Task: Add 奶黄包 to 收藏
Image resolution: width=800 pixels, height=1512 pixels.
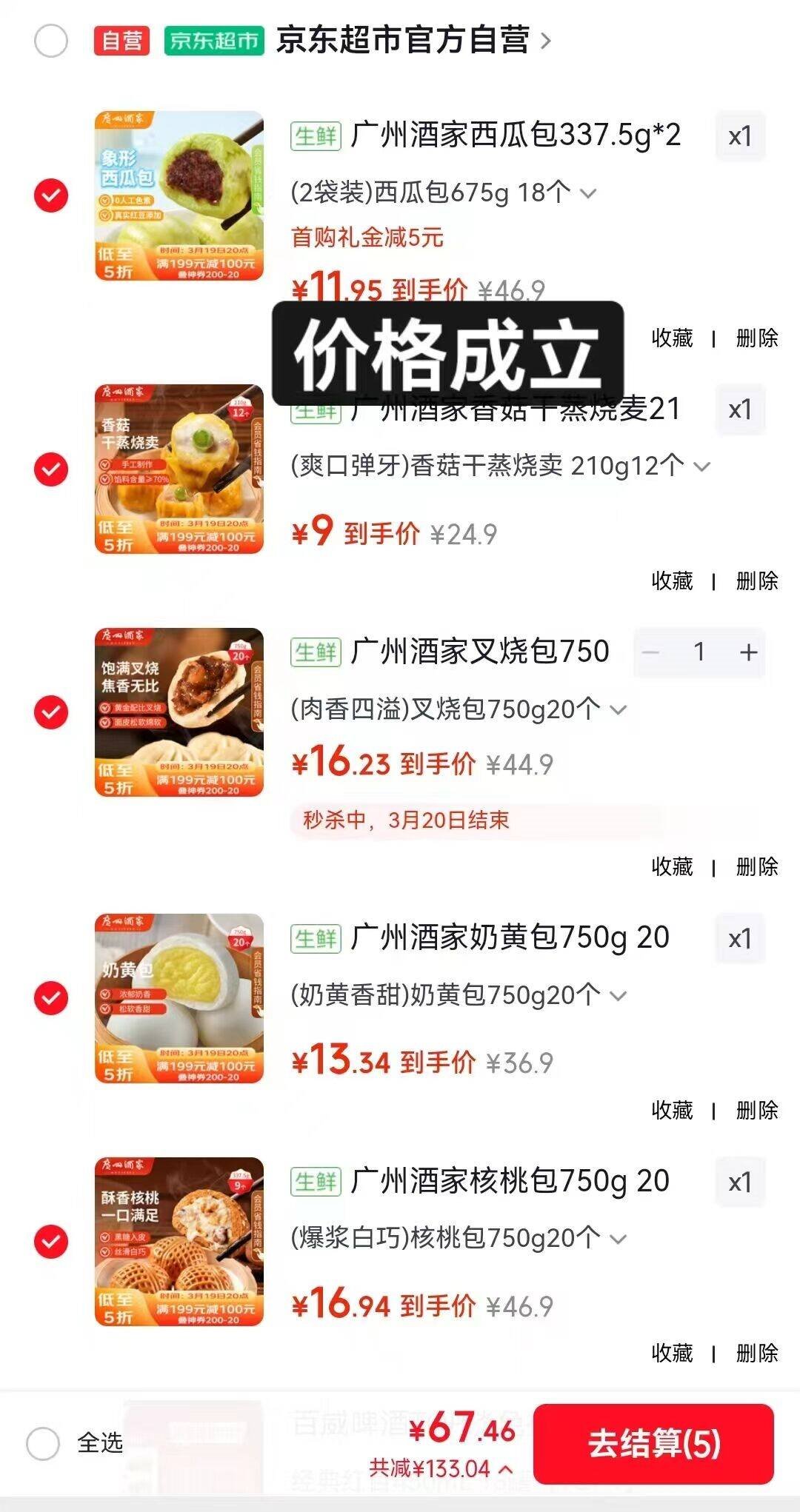Action: [x=672, y=1110]
